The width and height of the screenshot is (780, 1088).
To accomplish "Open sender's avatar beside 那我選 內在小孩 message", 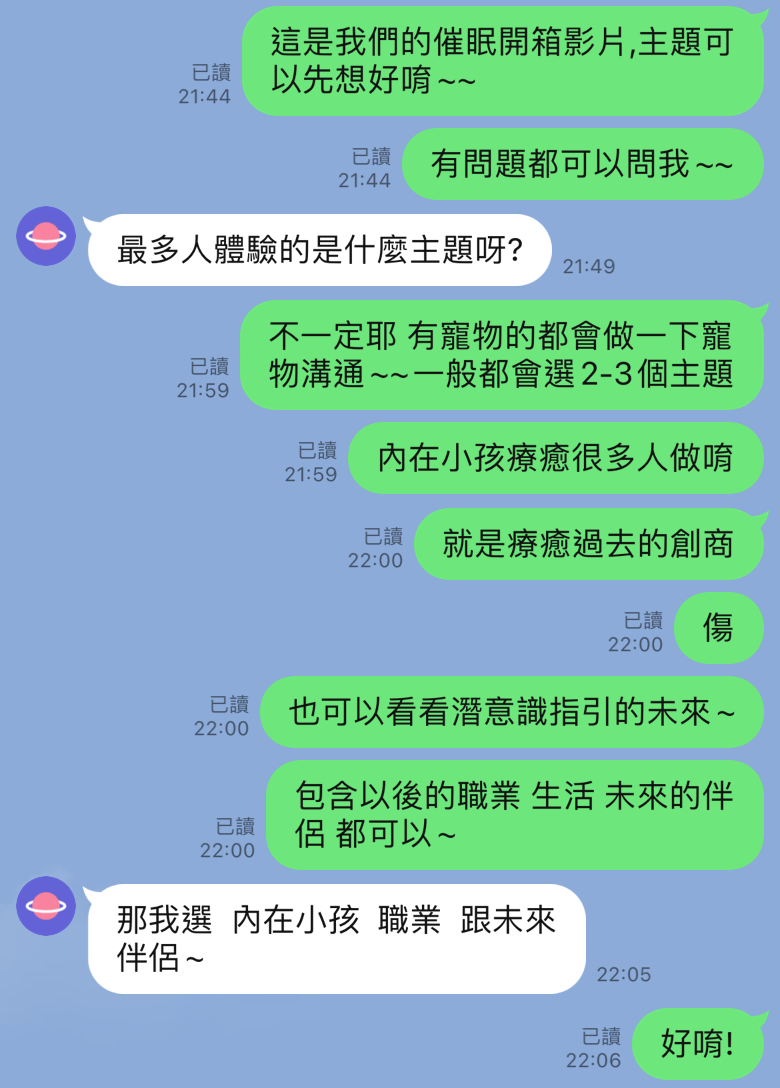I will (x=46, y=906).
